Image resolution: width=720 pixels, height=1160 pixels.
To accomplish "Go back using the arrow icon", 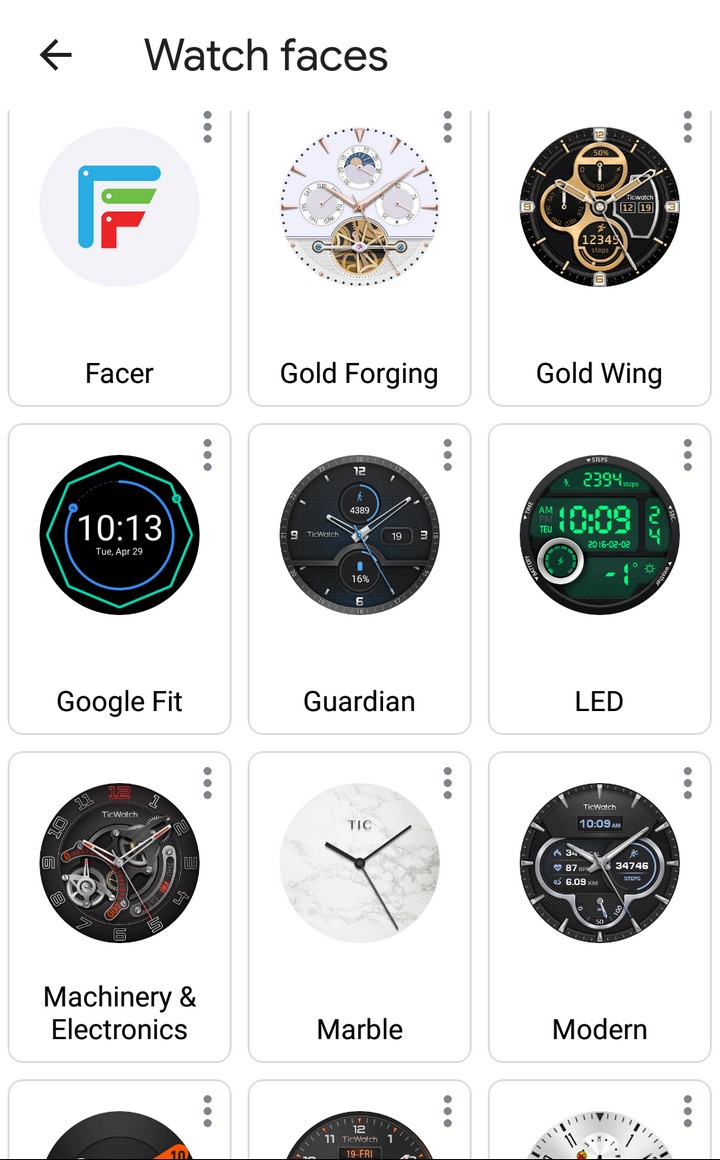I will (55, 55).
